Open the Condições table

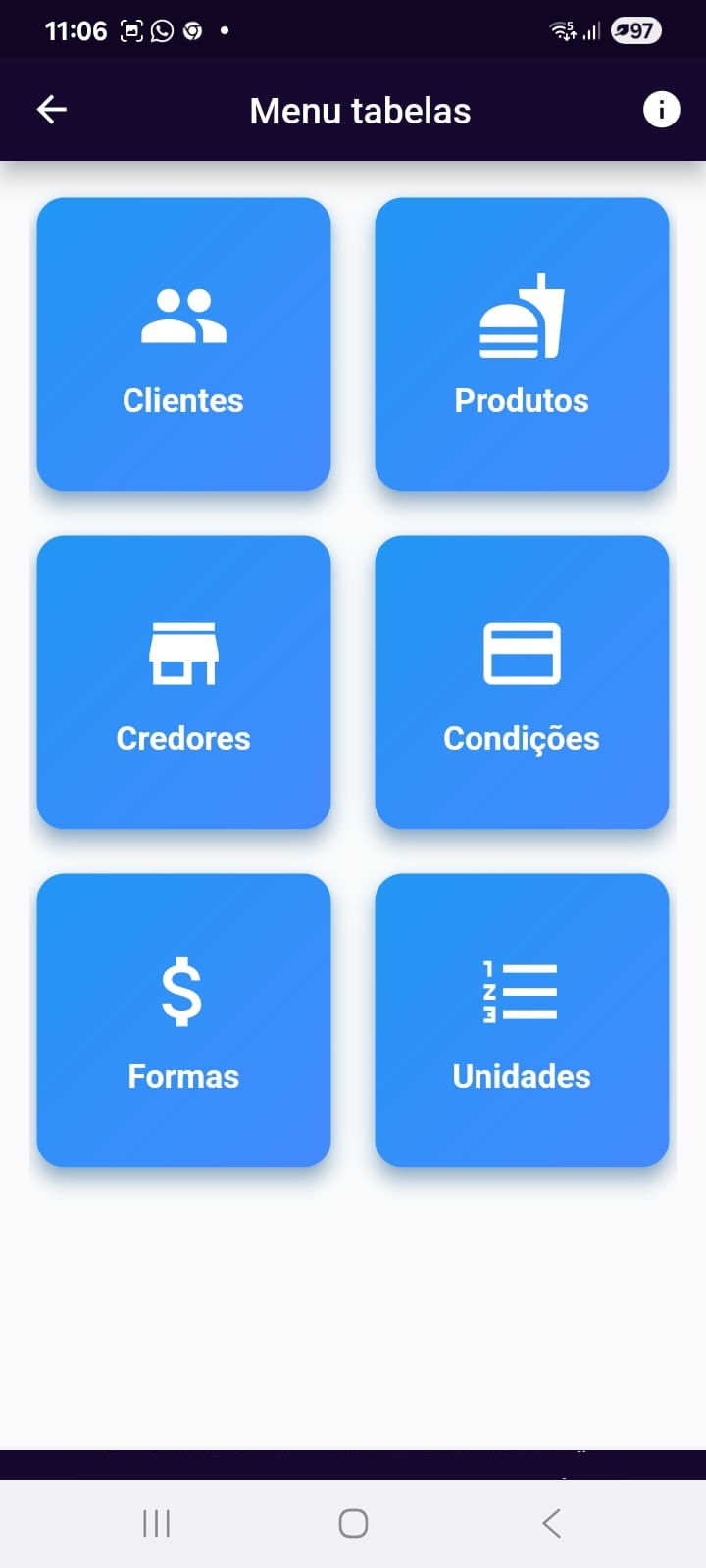tap(521, 681)
